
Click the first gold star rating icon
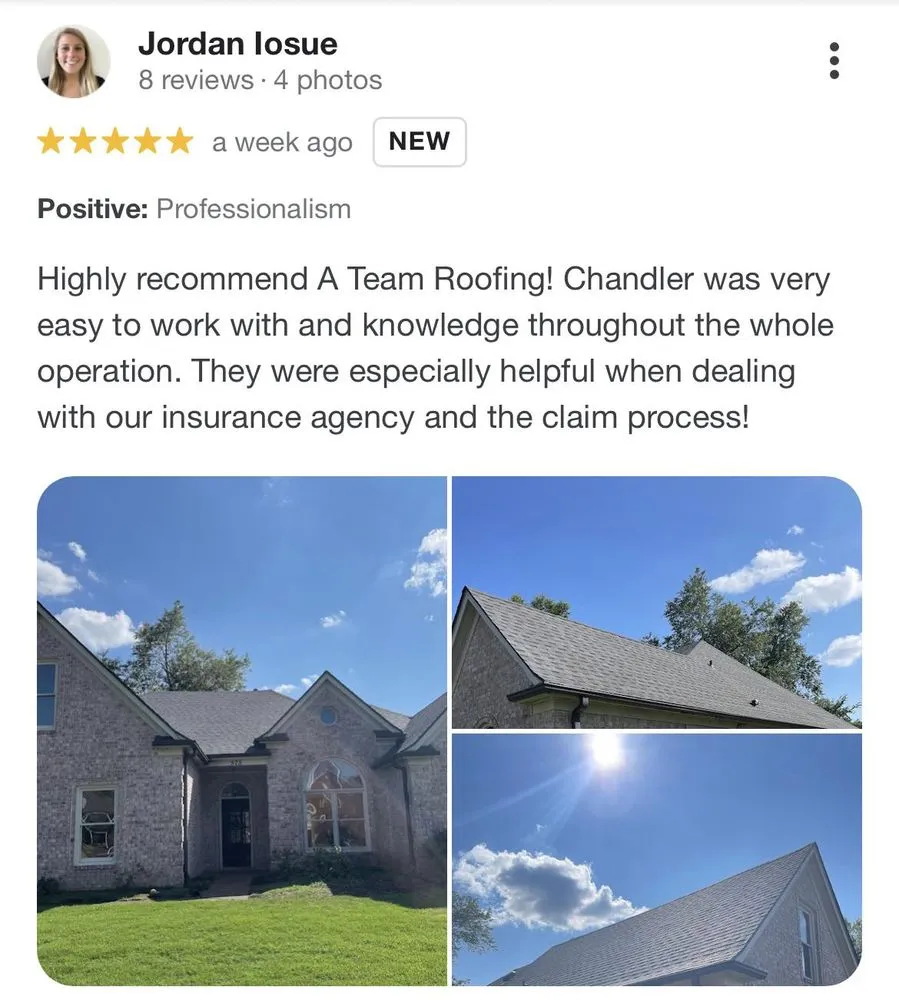(51, 141)
